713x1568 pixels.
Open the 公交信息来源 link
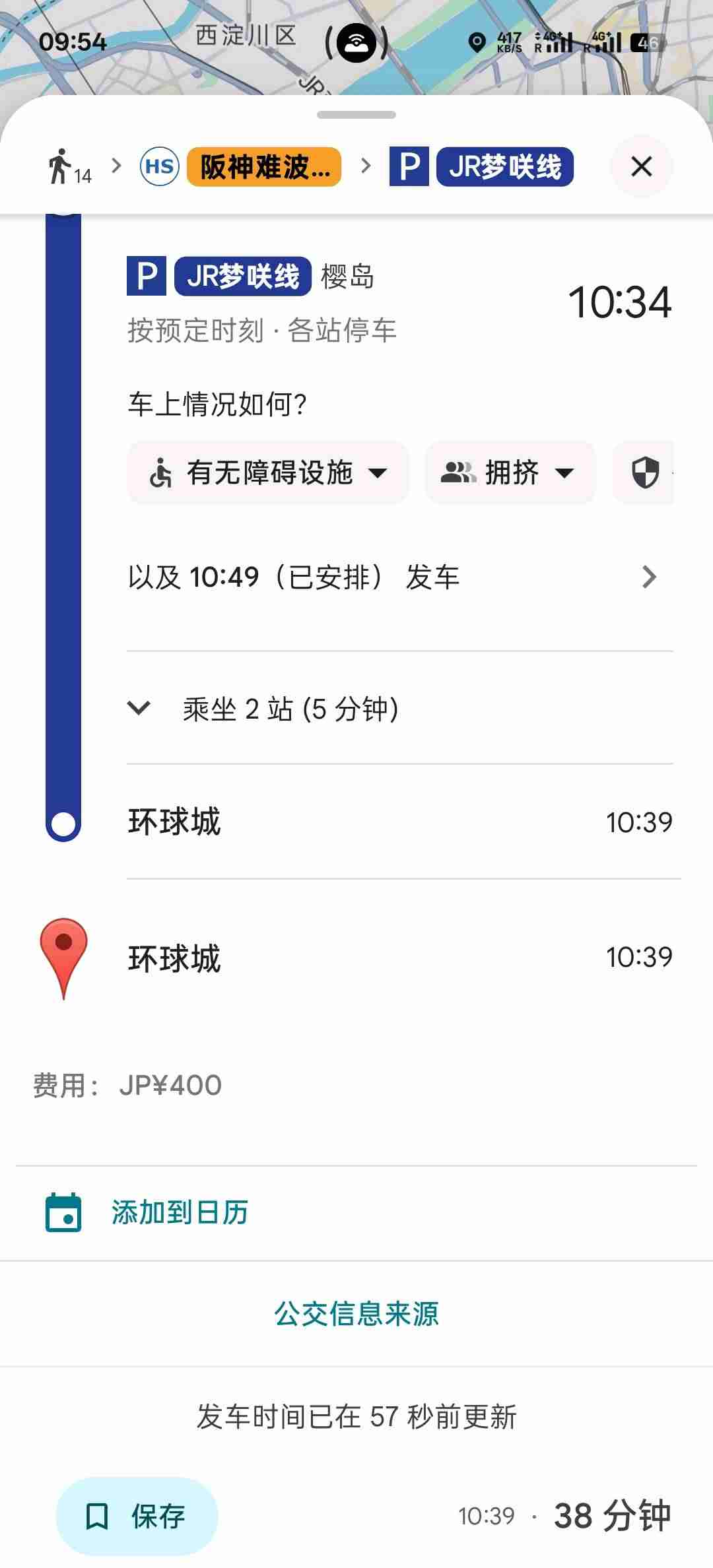coord(356,1313)
